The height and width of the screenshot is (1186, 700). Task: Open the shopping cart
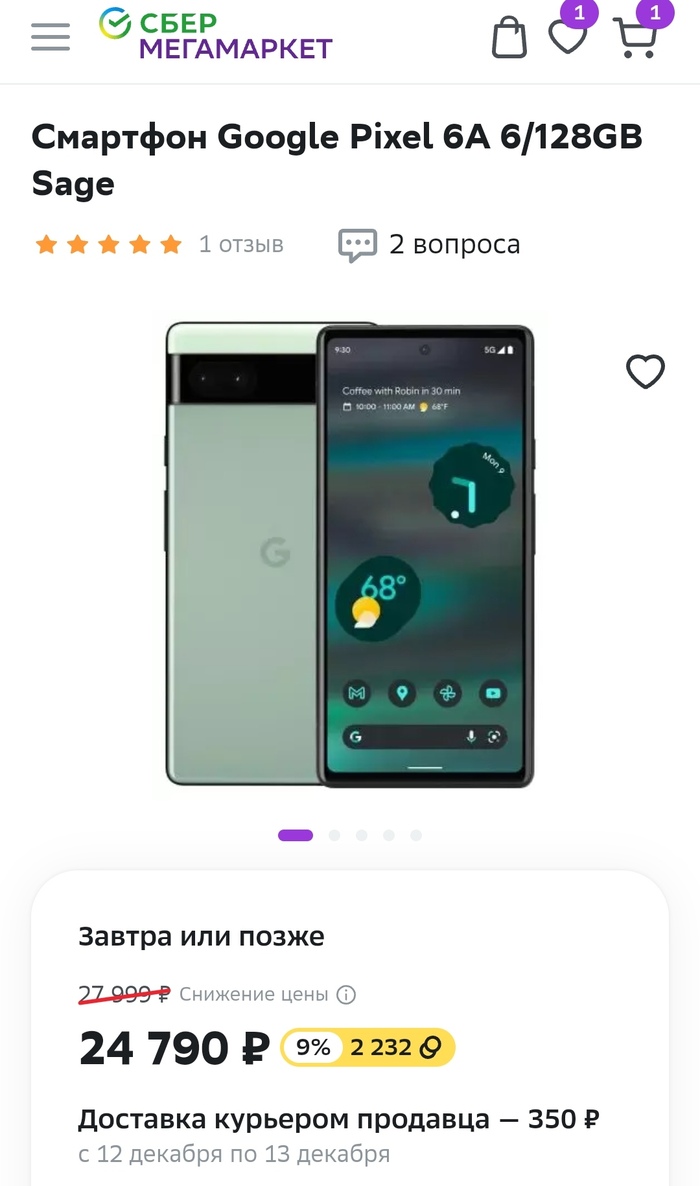point(635,38)
